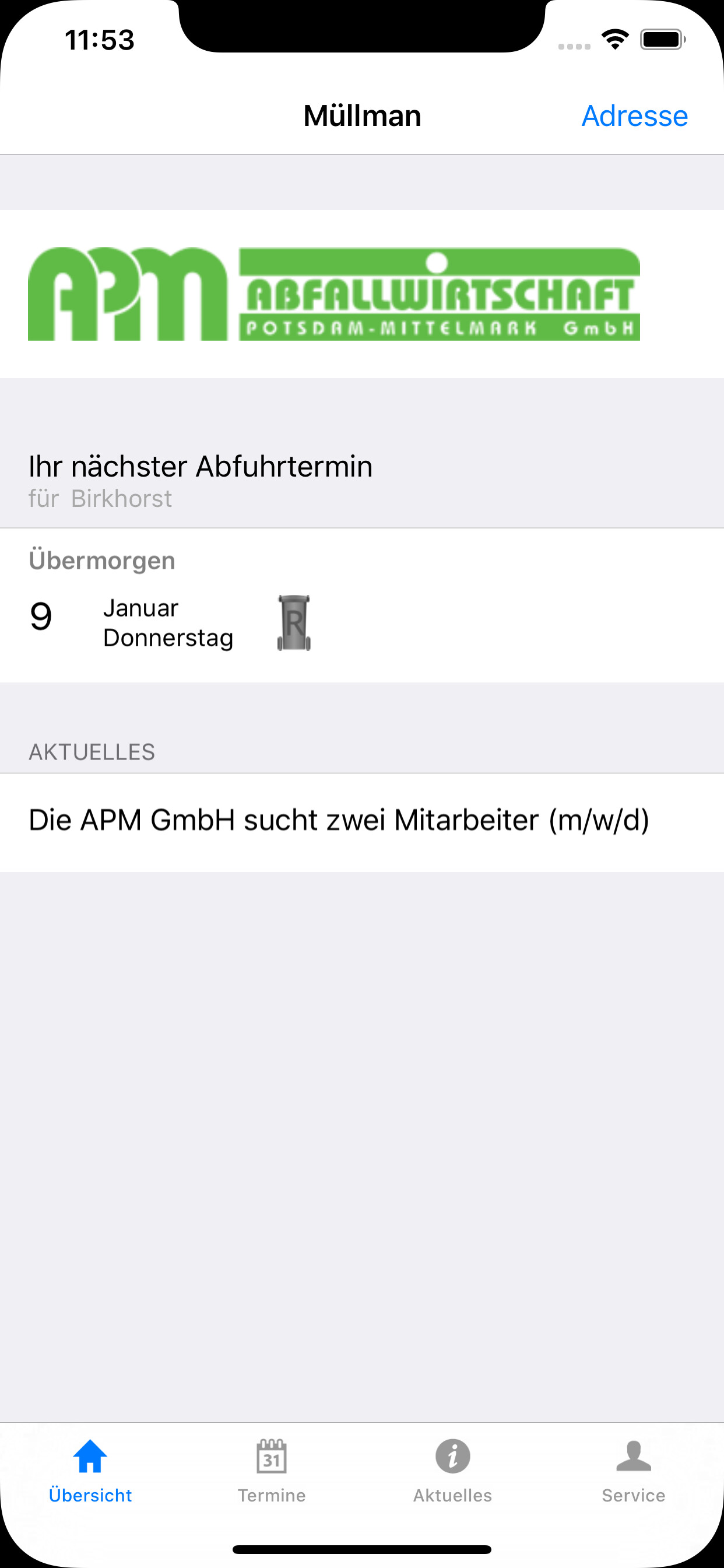The width and height of the screenshot is (724, 1568).
Task: Tap the Wi-Fi status icon
Action: pyautogui.click(x=614, y=38)
